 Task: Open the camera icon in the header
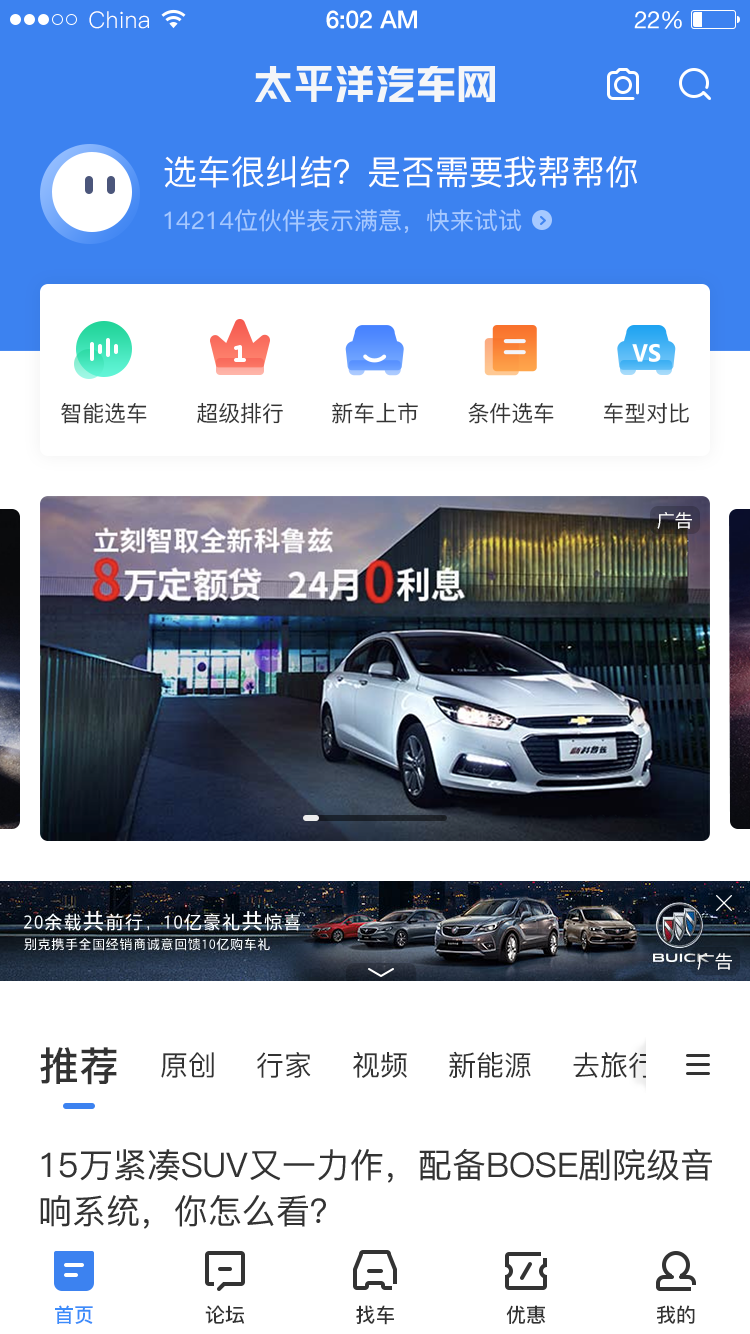click(623, 85)
